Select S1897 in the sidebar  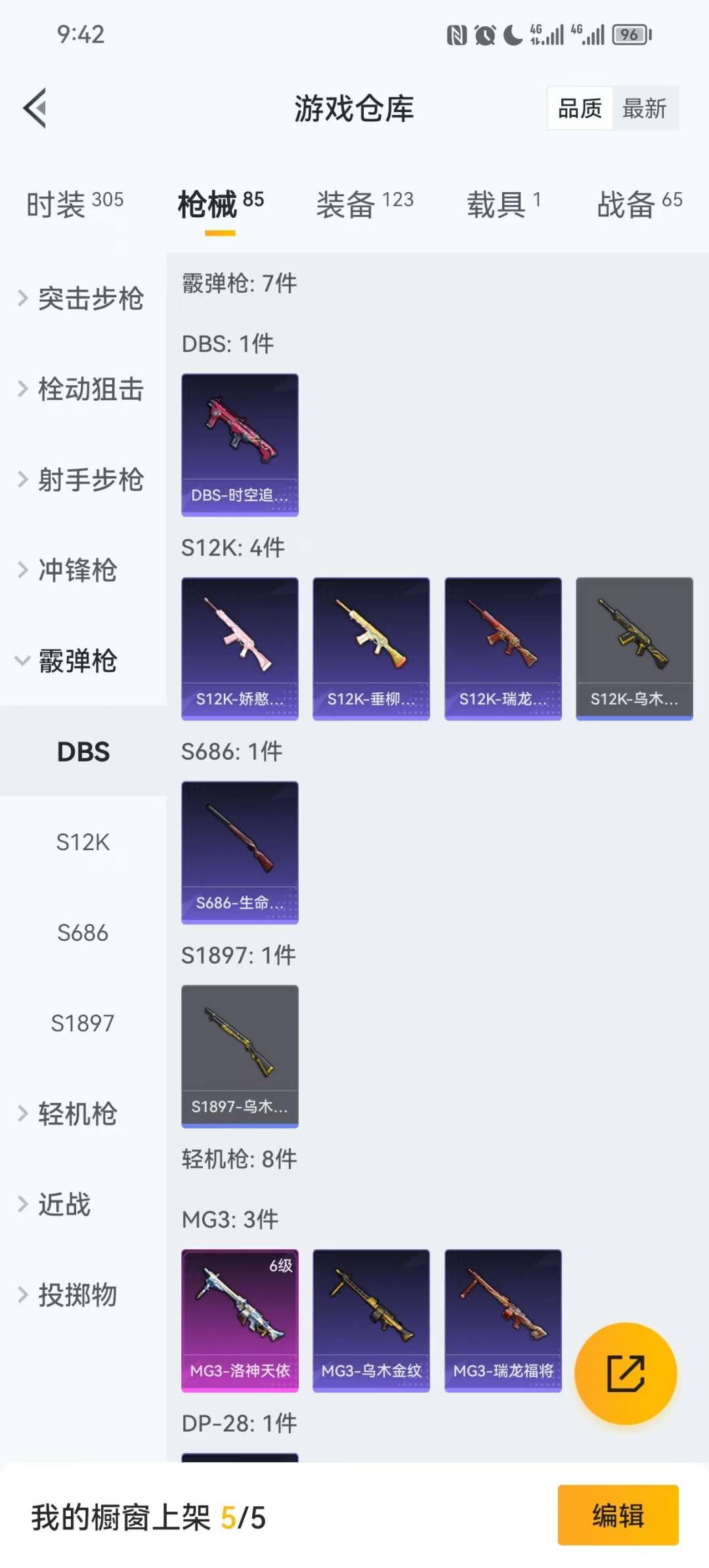click(83, 1023)
